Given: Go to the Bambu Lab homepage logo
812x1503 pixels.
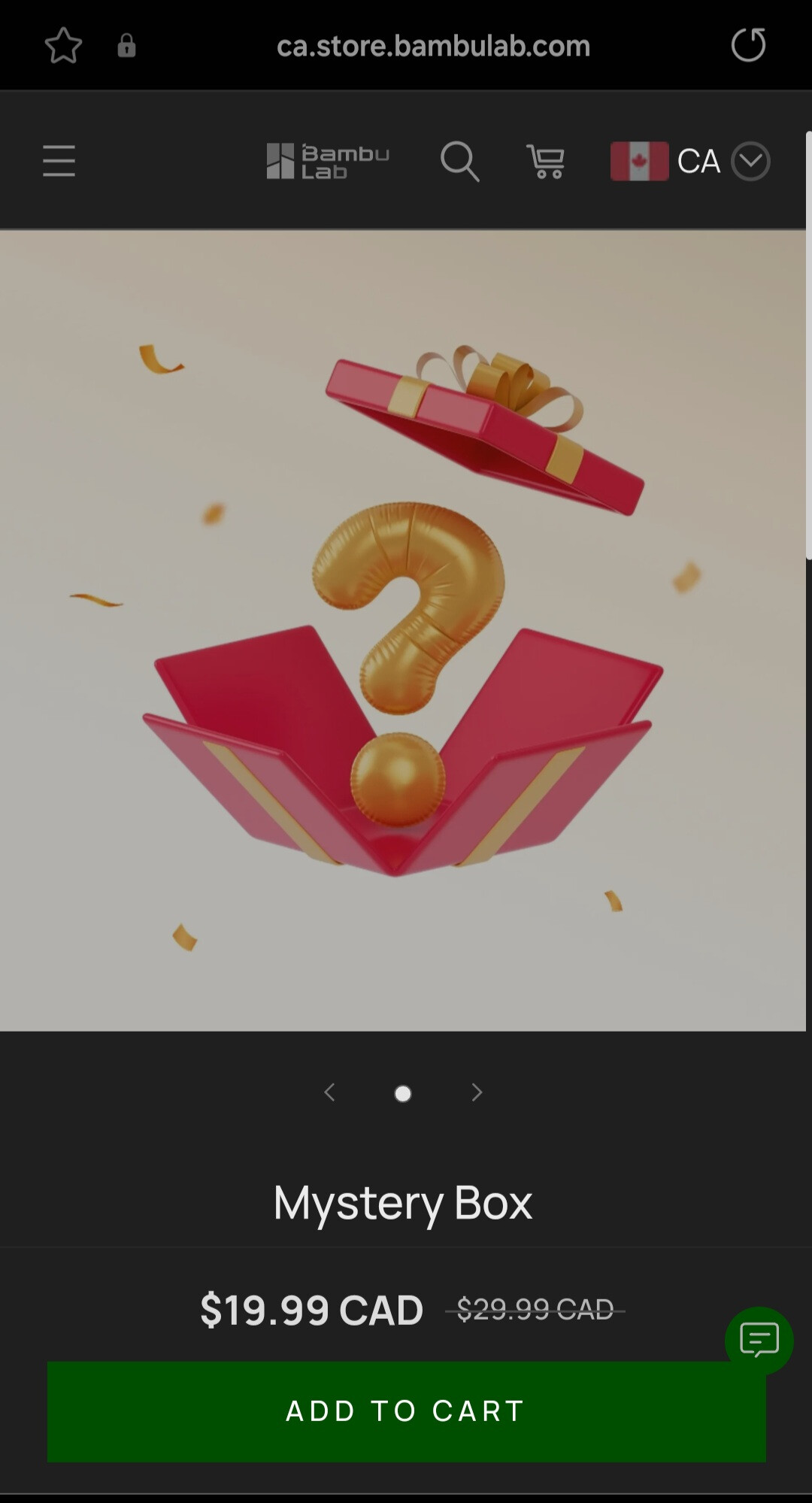Looking at the screenshot, I should tap(328, 161).
